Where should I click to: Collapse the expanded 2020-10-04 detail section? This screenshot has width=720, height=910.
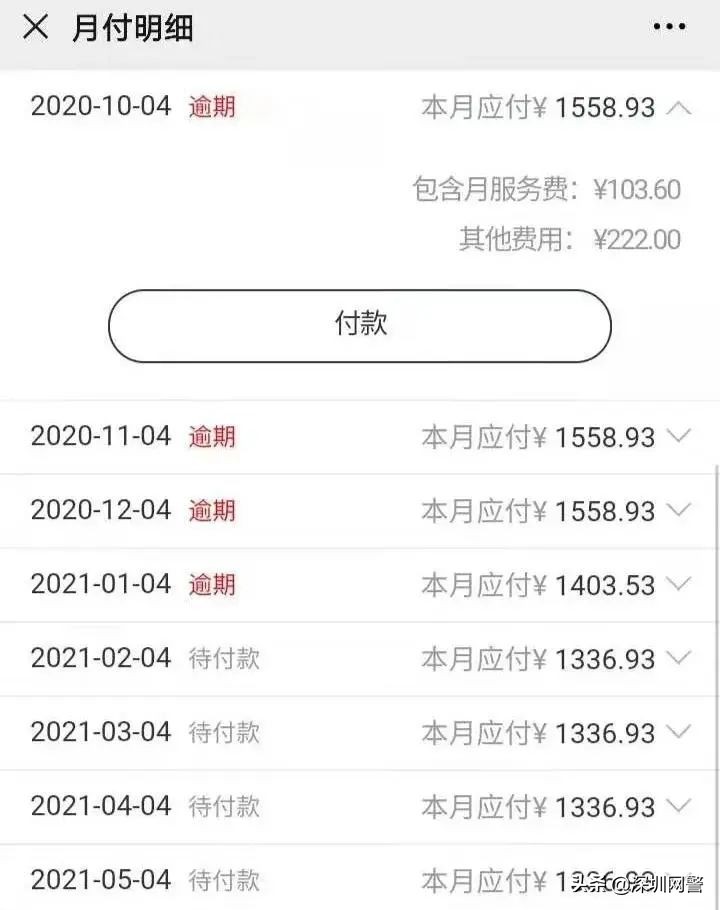(x=678, y=107)
